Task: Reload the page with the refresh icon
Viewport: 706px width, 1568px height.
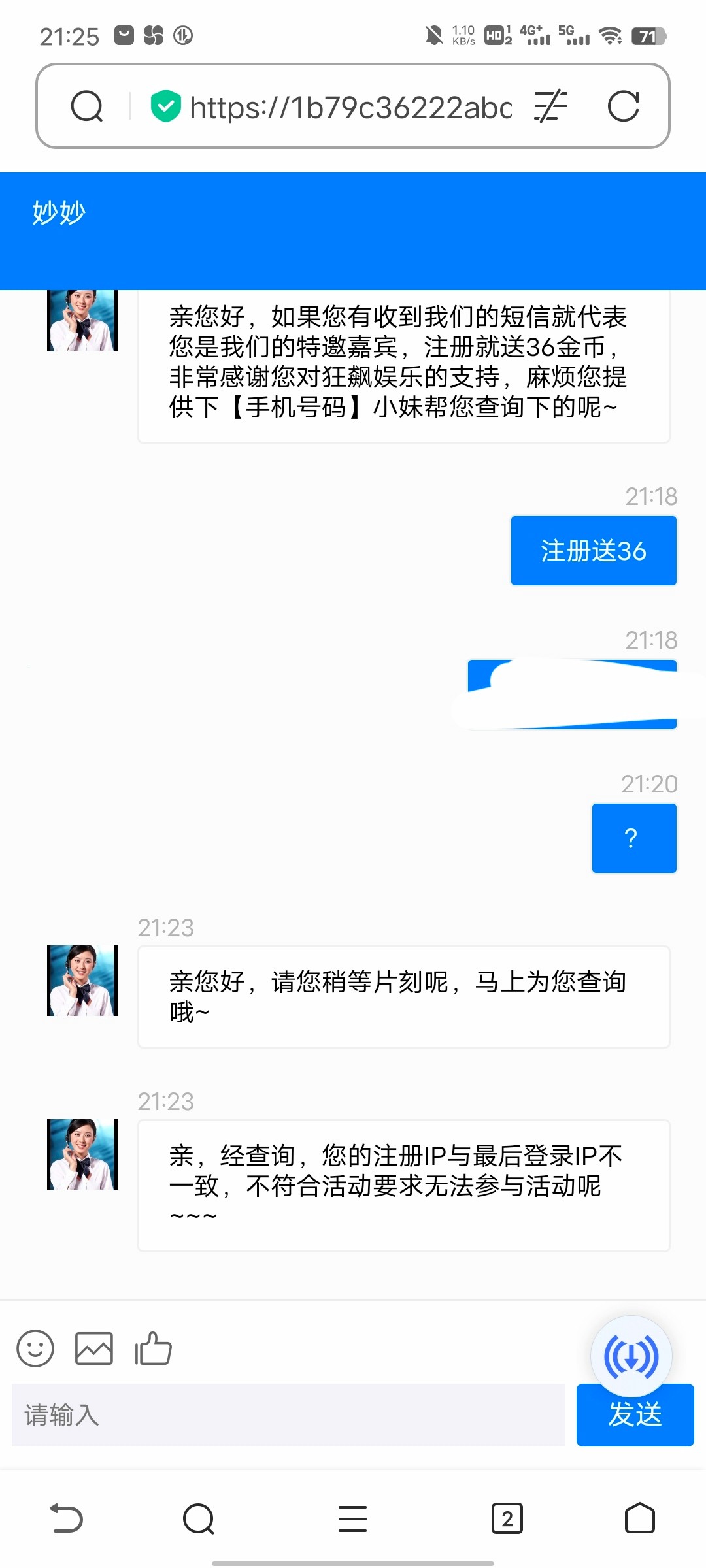Action: [623, 106]
